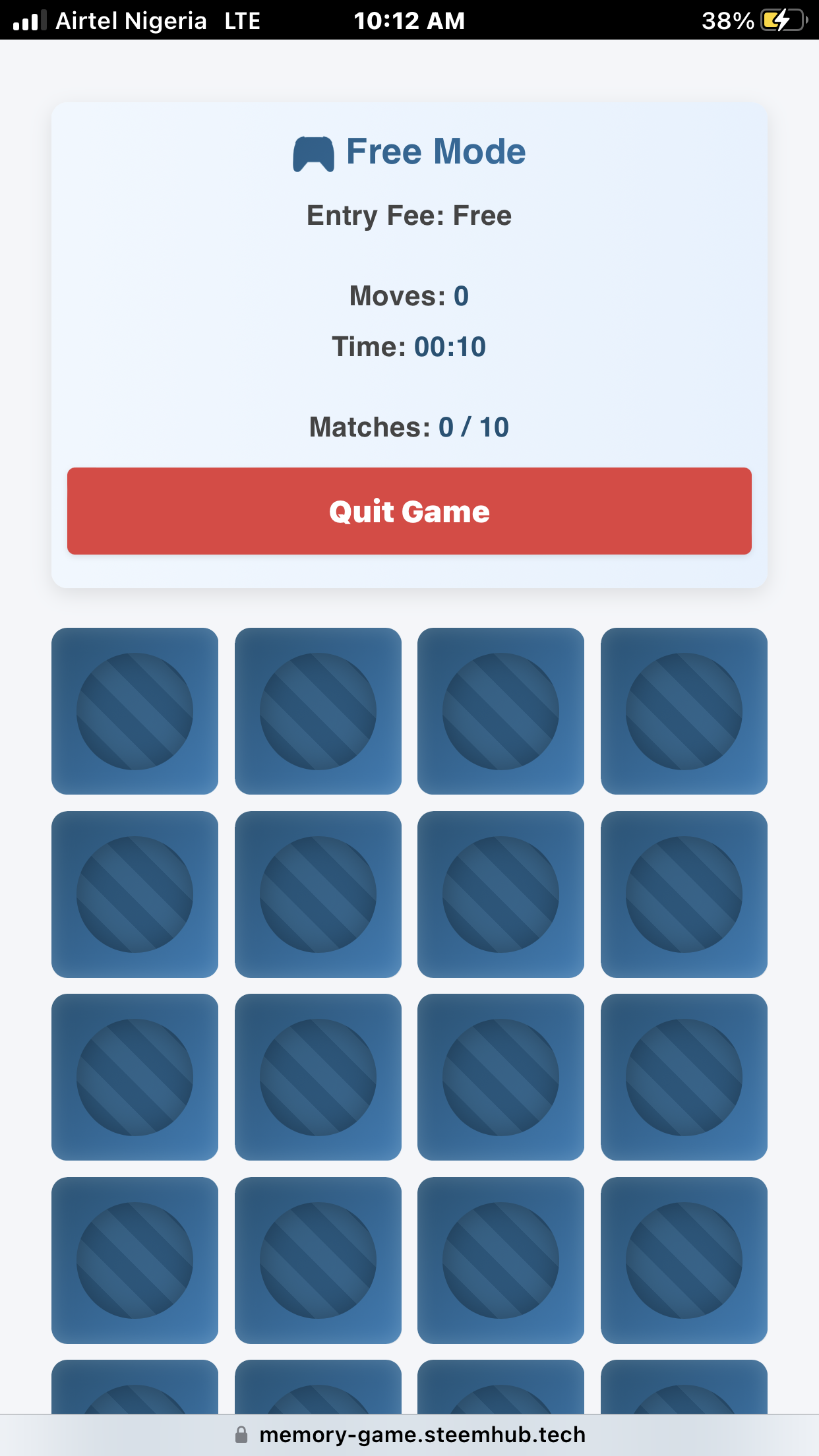This screenshot has width=819, height=1456.
Task: Flip the first card in the top row
Action: click(135, 711)
